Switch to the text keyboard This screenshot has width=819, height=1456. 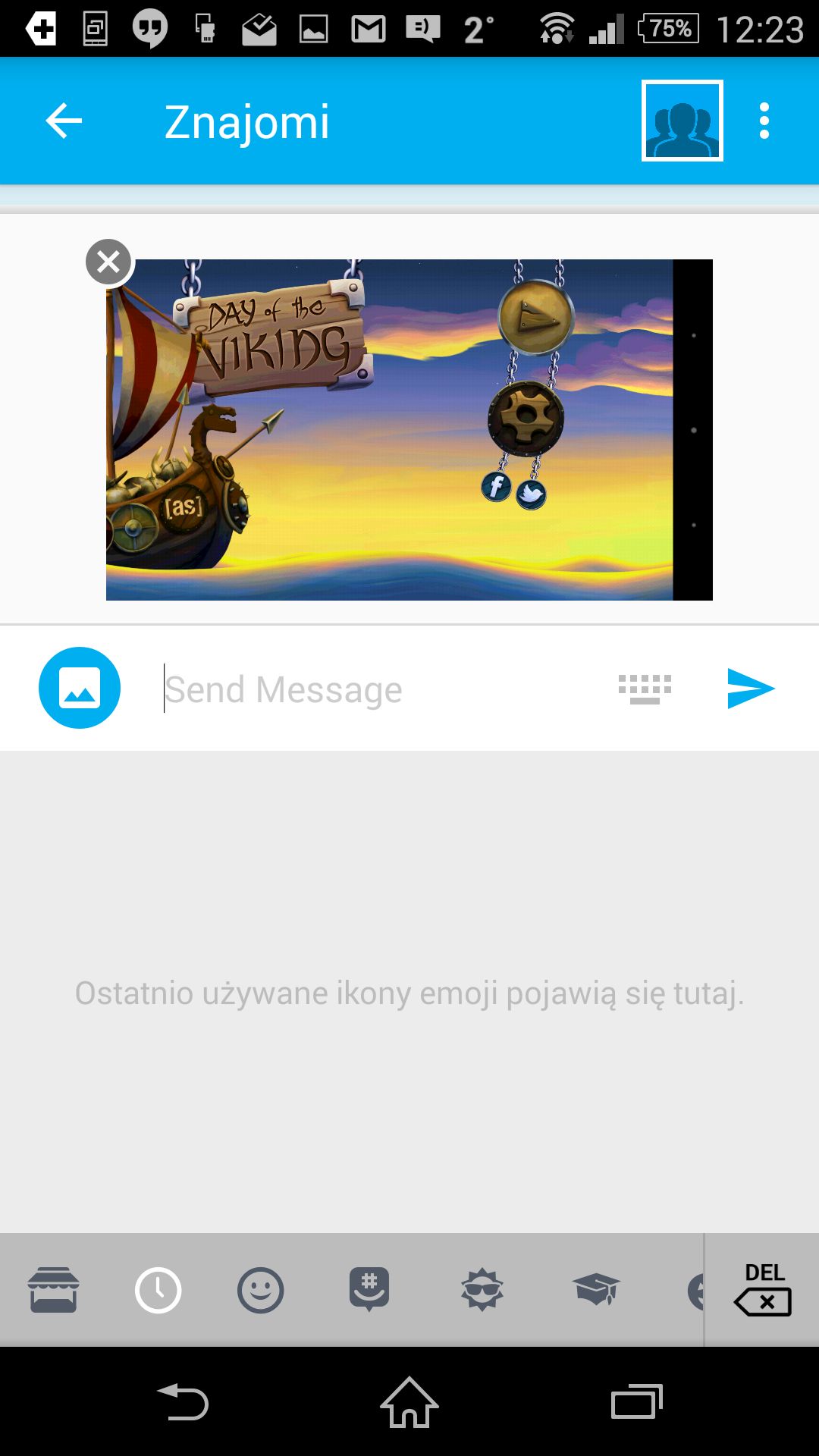(645, 689)
